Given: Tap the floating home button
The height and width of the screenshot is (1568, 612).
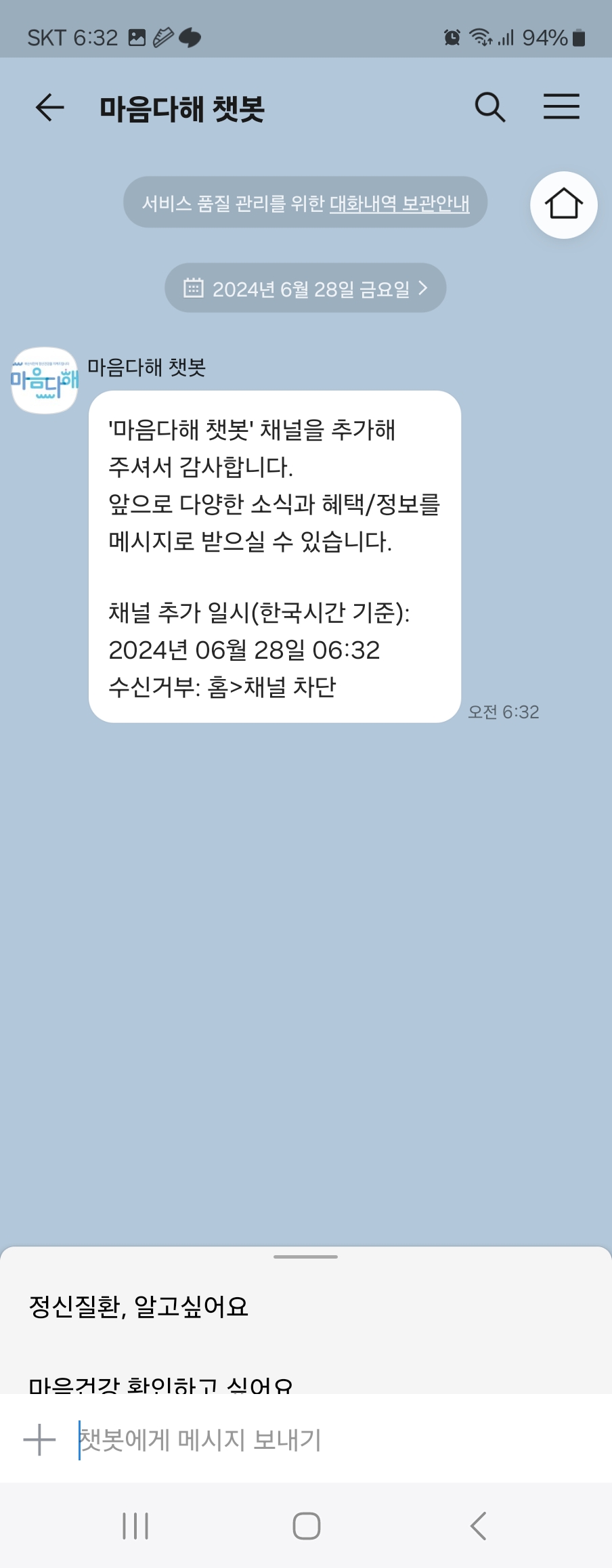Looking at the screenshot, I should pos(563,204).
